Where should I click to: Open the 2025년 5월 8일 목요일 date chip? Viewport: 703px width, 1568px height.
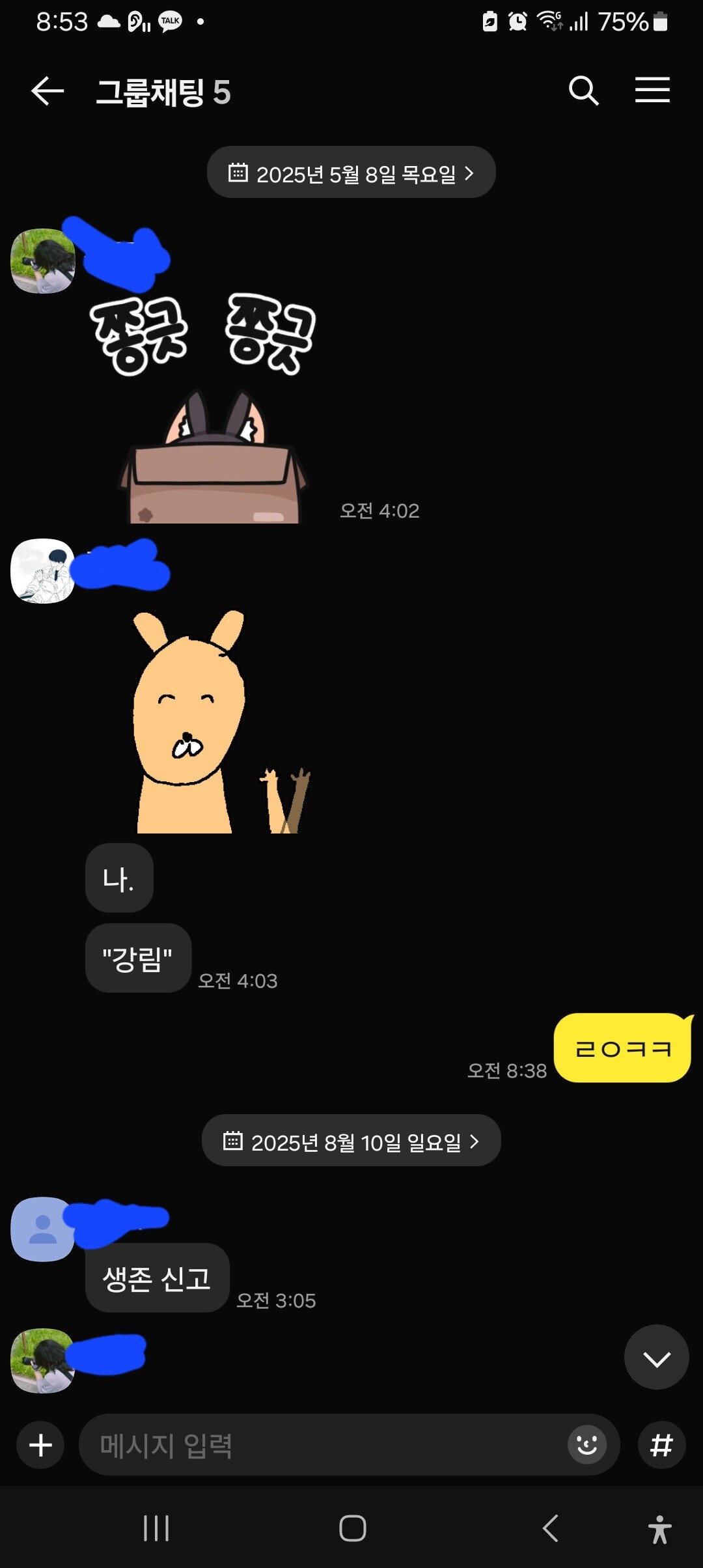click(x=351, y=173)
